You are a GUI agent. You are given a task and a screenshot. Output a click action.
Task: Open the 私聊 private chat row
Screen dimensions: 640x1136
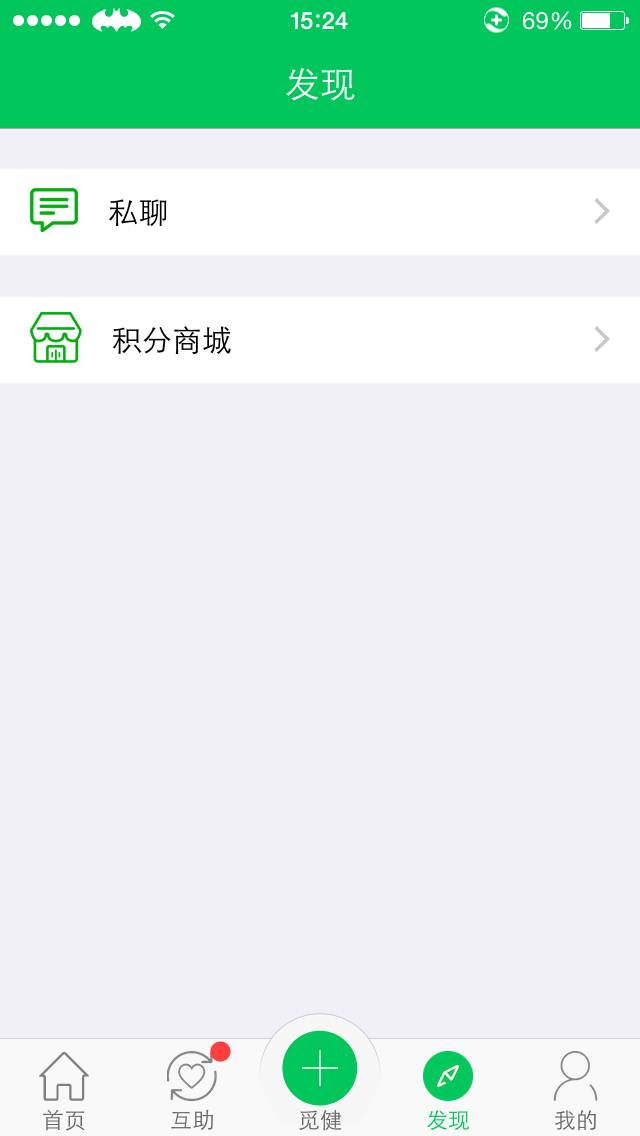tap(320, 212)
